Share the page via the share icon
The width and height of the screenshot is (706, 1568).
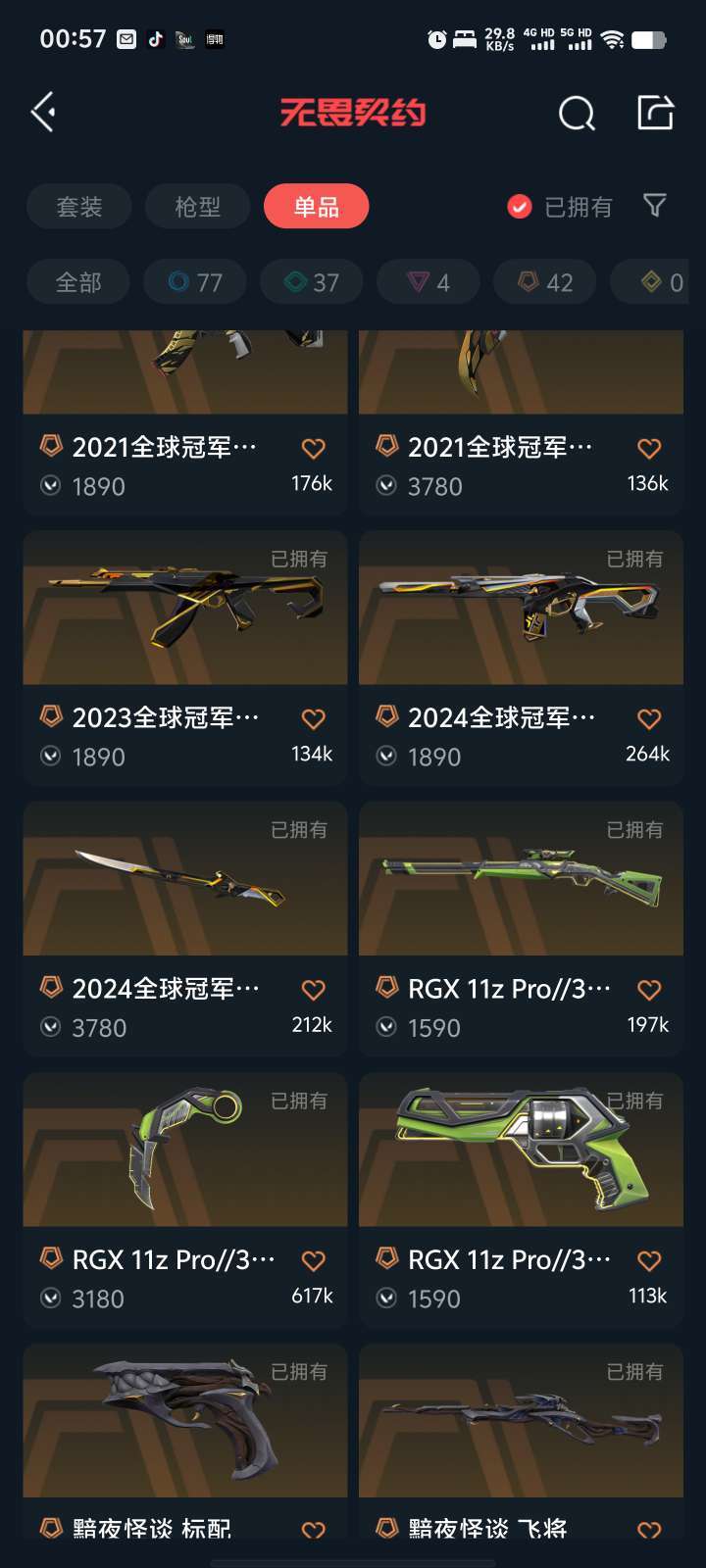[655, 113]
